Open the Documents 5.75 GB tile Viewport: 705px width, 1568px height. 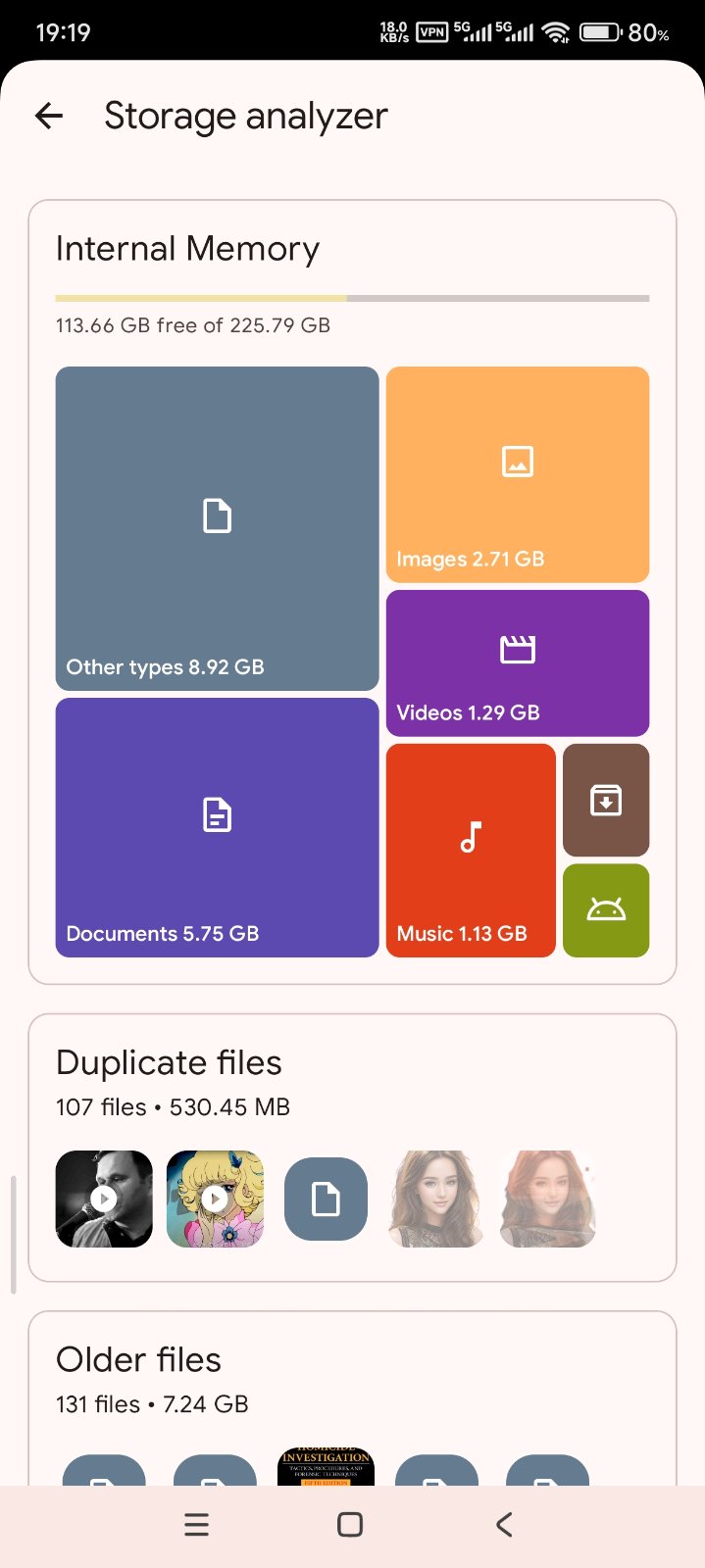tap(217, 827)
